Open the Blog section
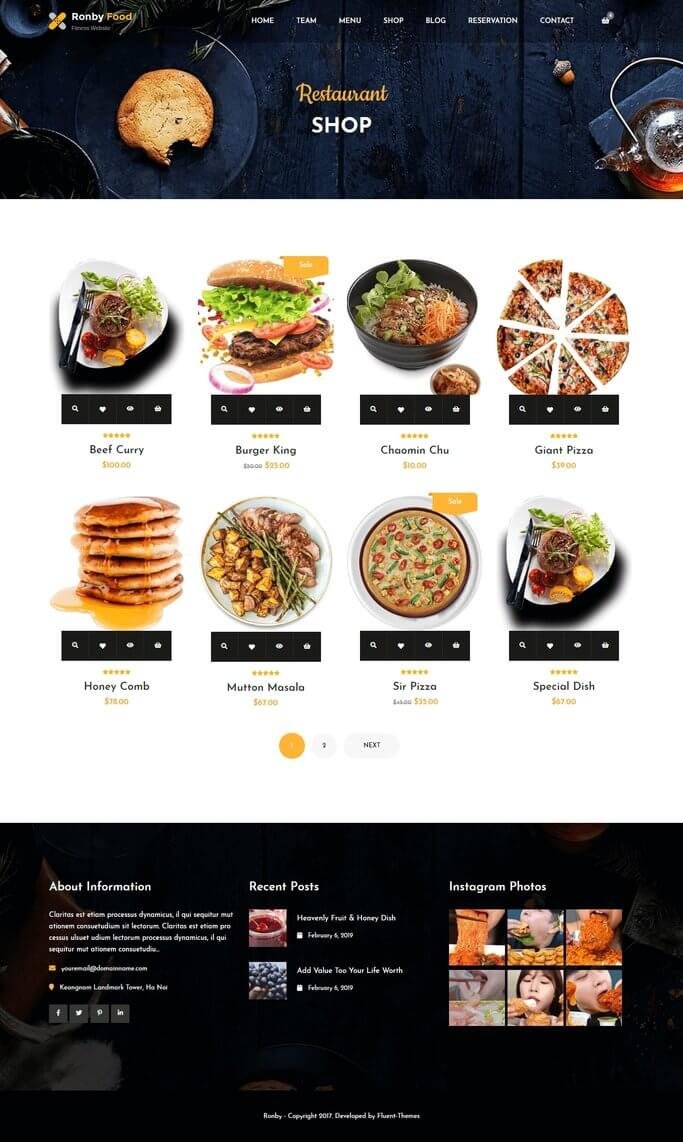Screen dimensions: 683x1142 click(435, 20)
